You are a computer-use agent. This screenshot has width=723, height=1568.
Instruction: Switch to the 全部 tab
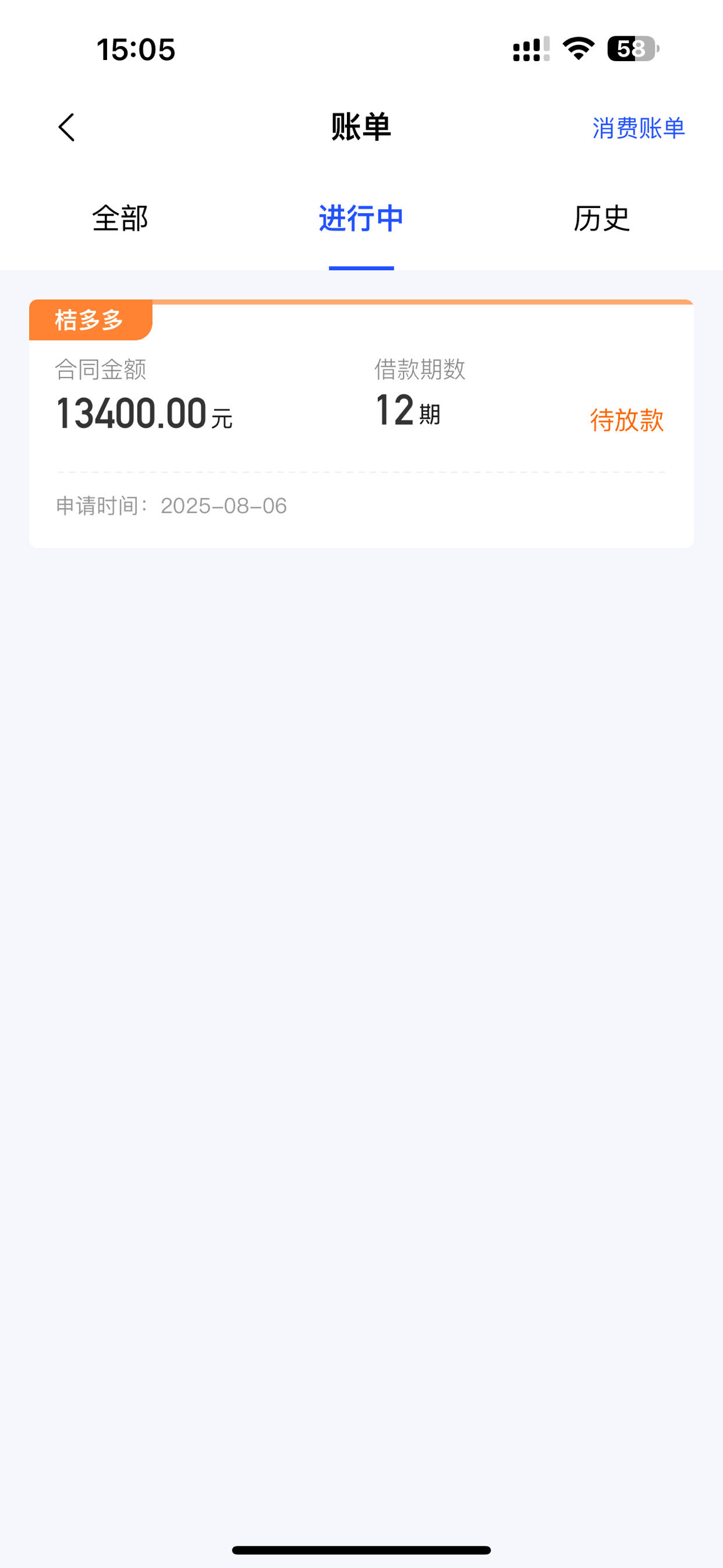(x=120, y=218)
